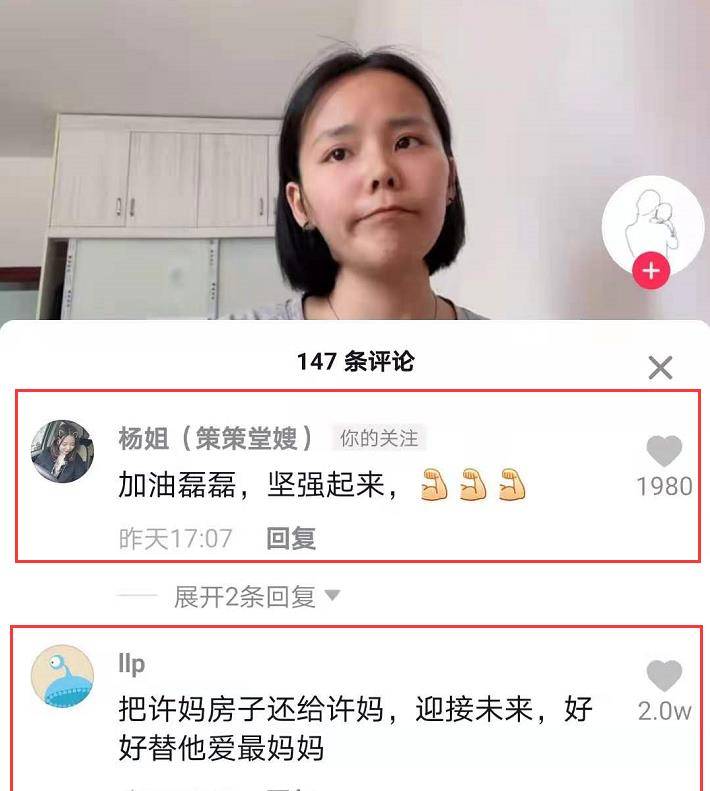This screenshot has height=791, width=710.
Task: Like llp's comment
Action: click(x=664, y=677)
